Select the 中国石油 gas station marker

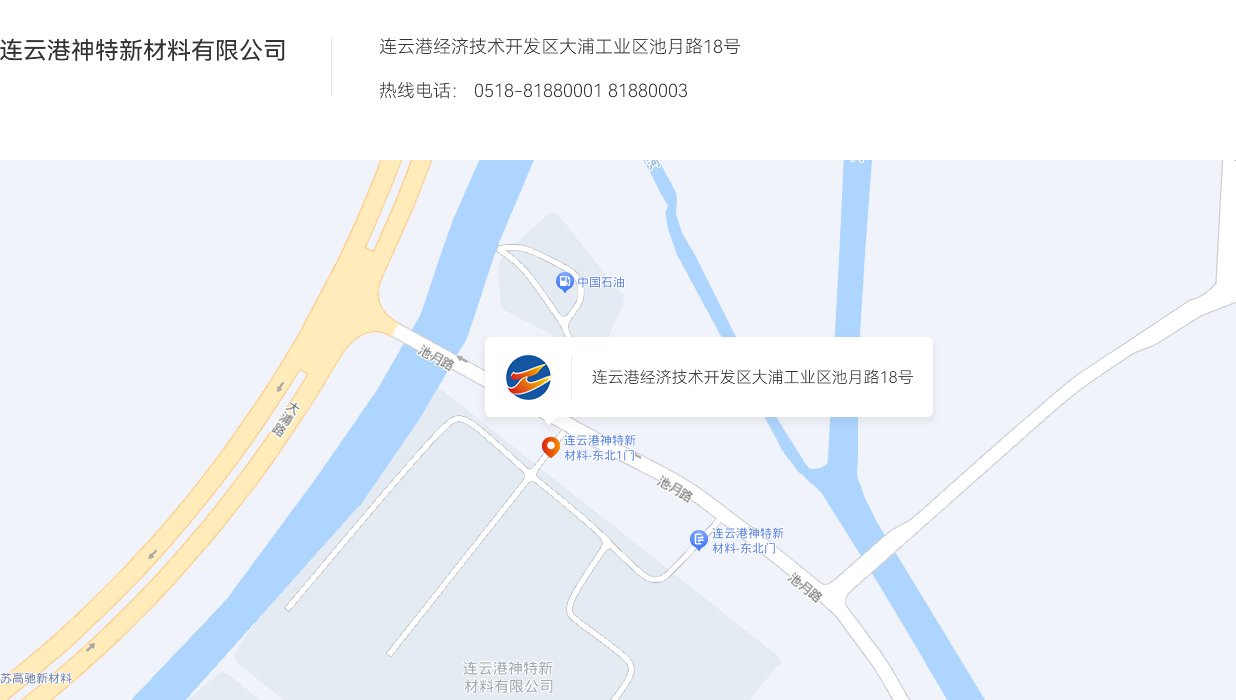coord(565,282)
